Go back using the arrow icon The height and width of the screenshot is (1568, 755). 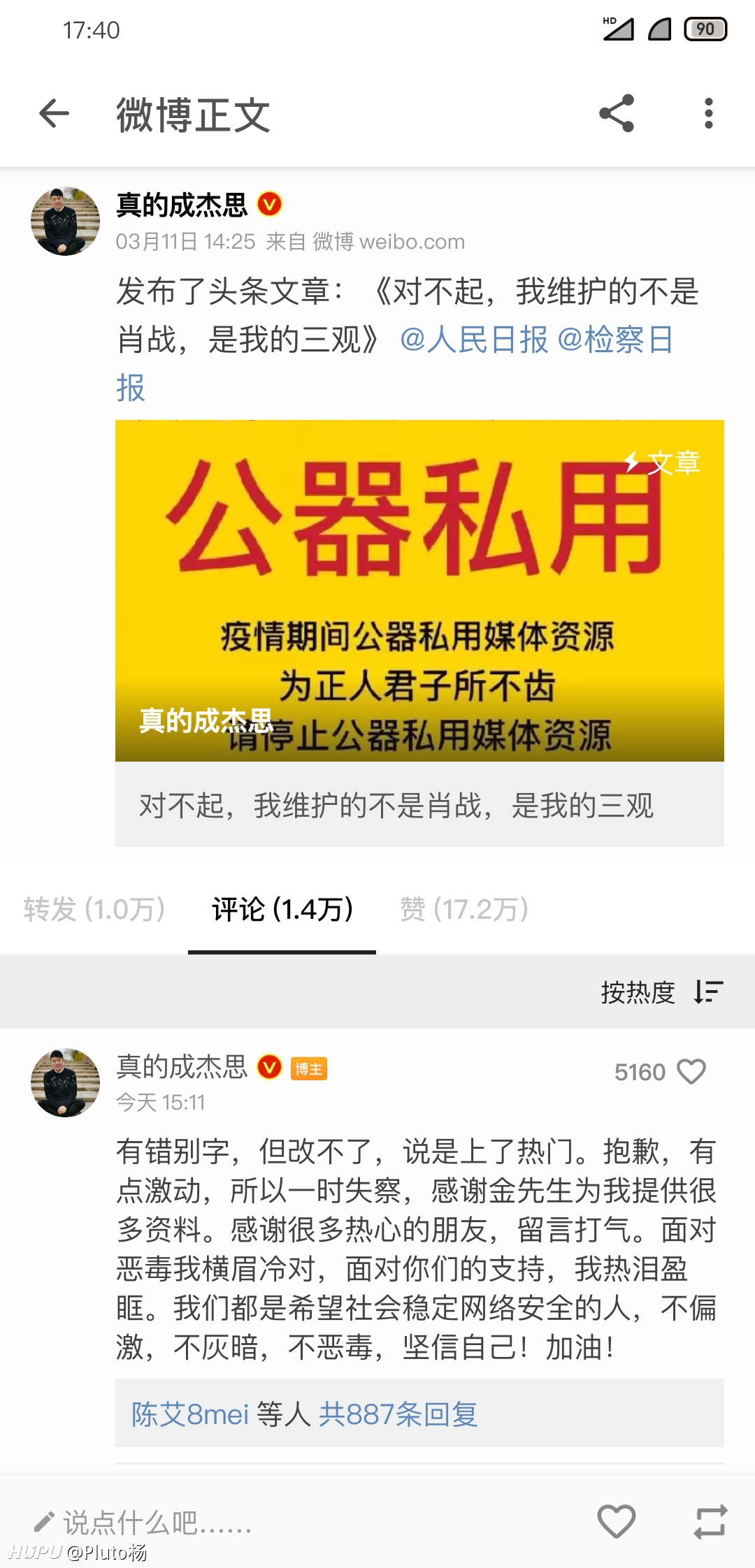[54, 113]
